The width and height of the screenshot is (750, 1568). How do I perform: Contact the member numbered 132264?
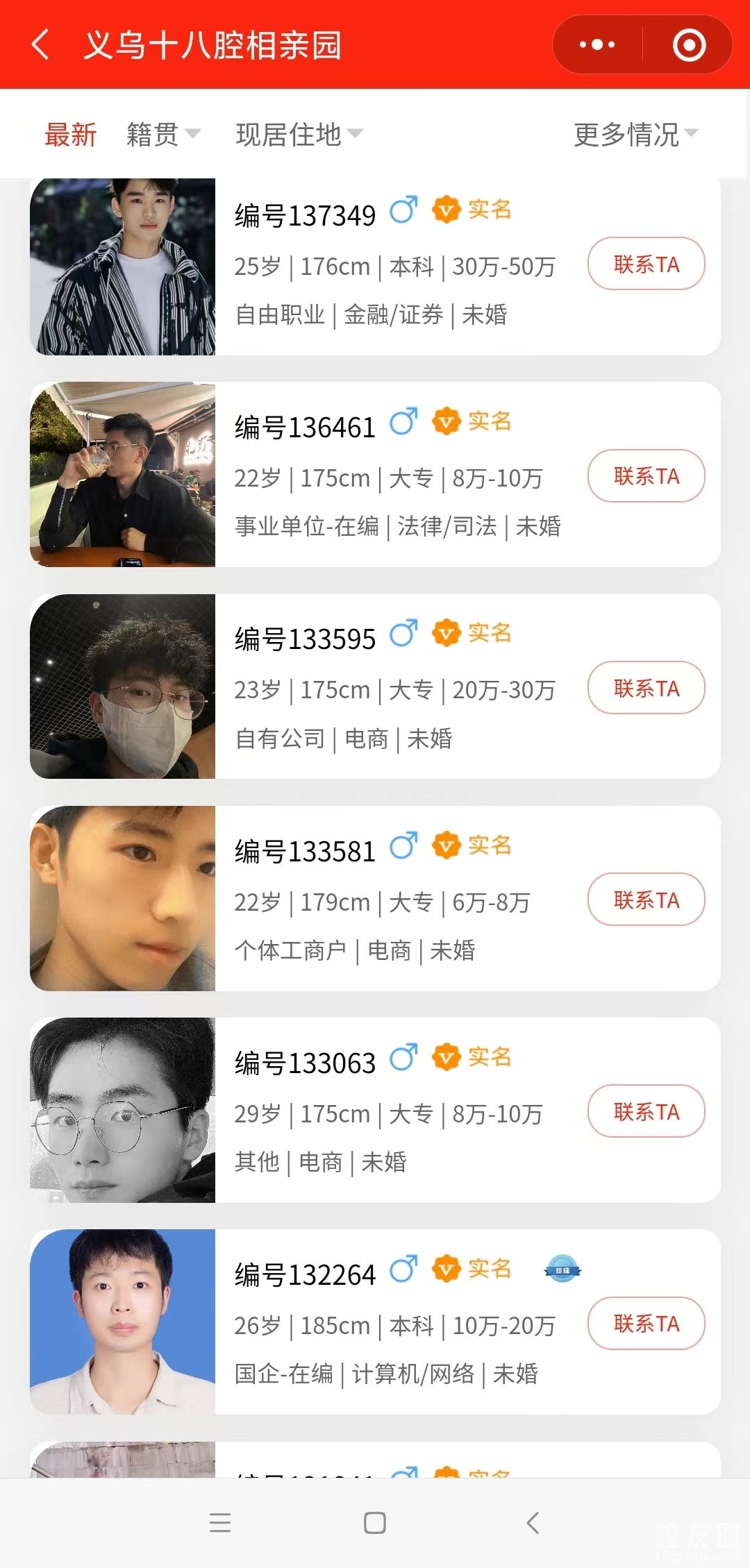click(x=646, y=1324)
